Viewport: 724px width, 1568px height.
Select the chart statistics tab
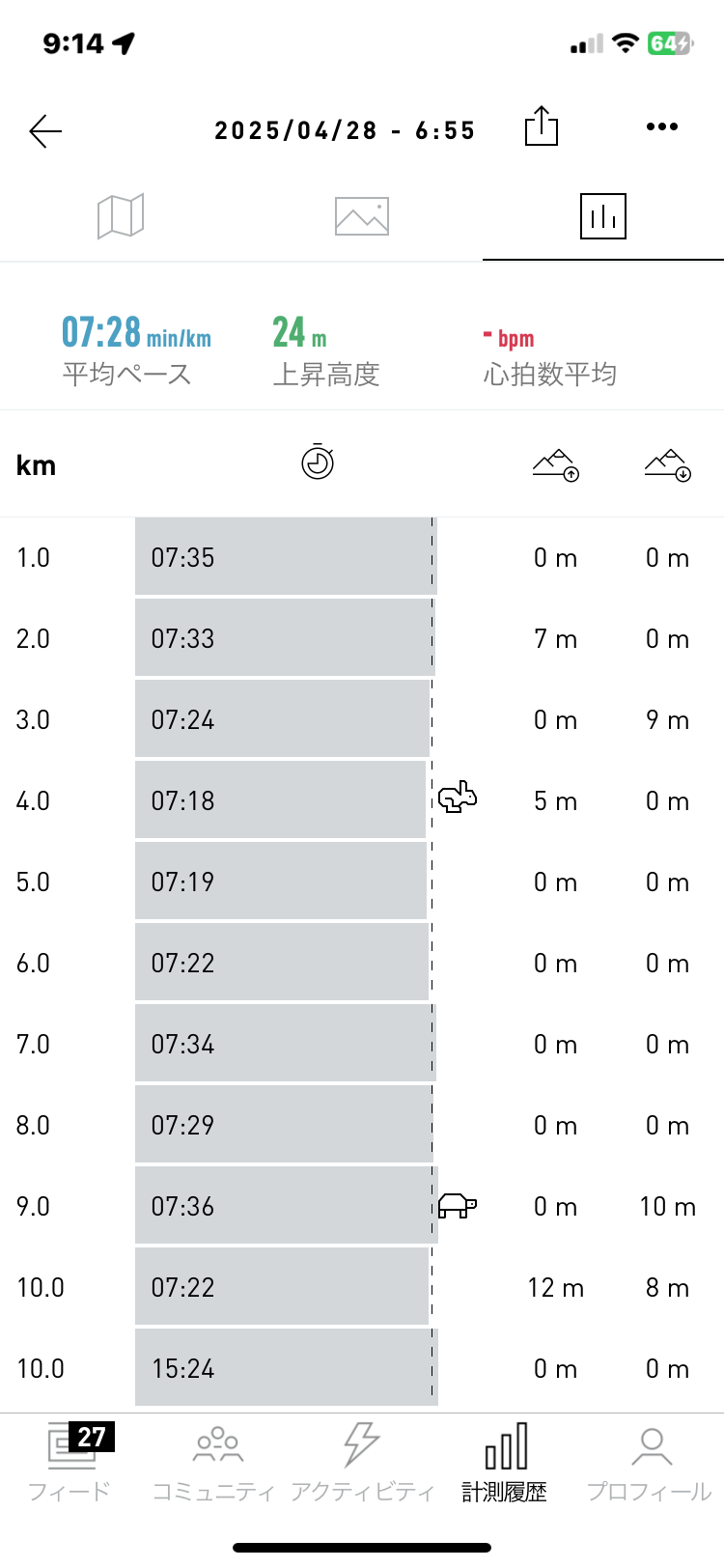point(603,215)
